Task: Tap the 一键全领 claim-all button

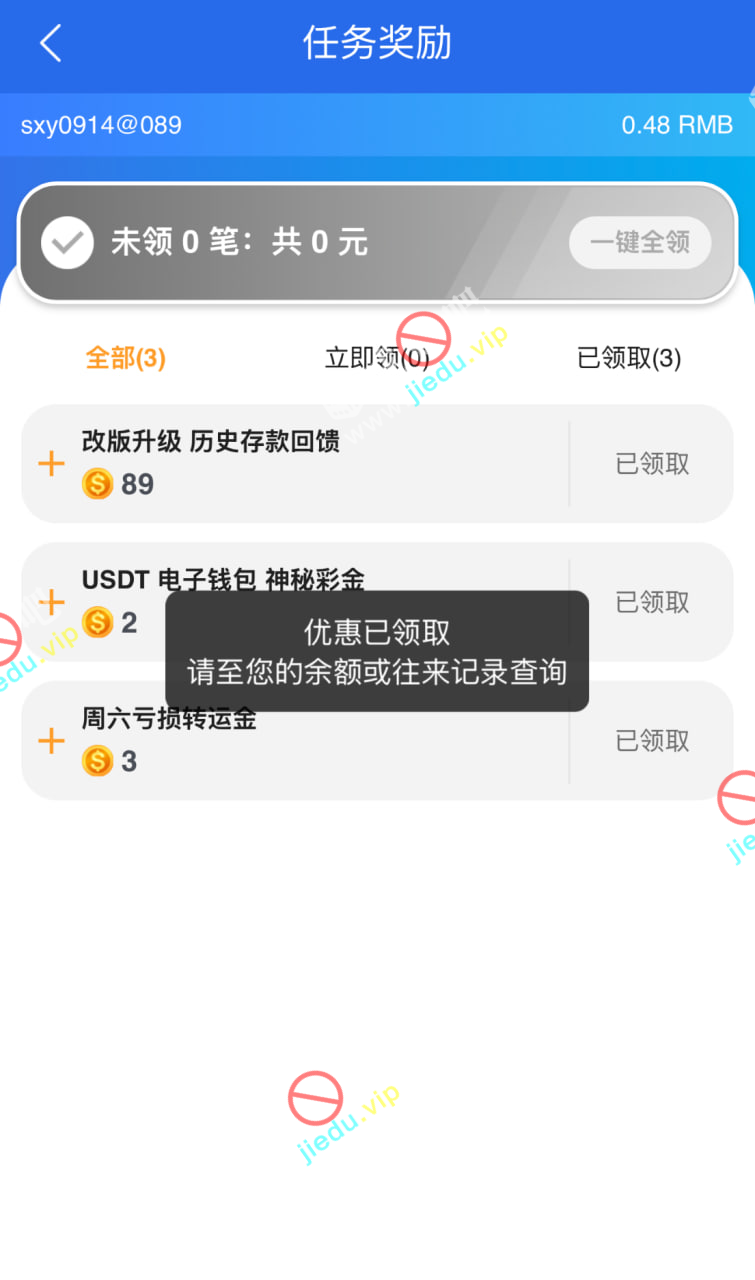Action: pos(640,242)
